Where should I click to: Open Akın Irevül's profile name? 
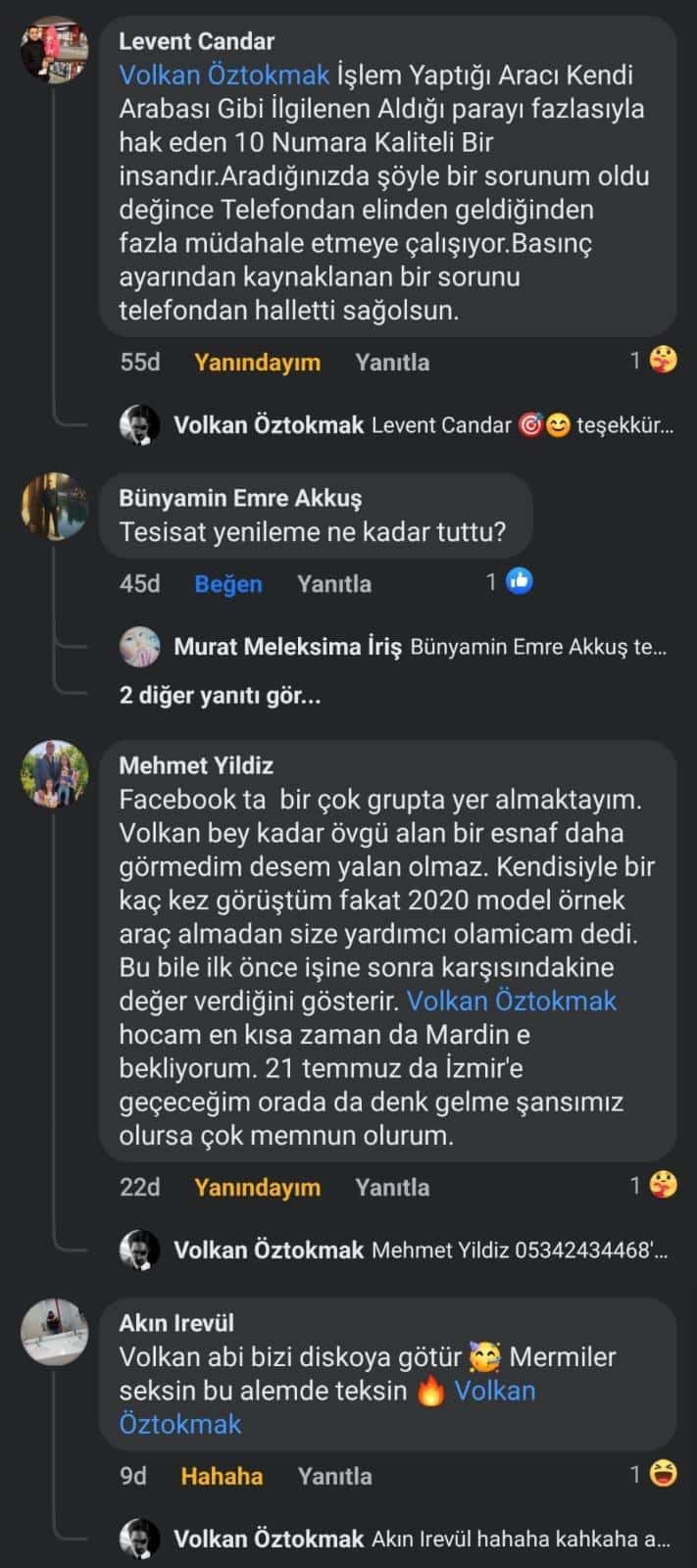click(x=176, y=1323)
